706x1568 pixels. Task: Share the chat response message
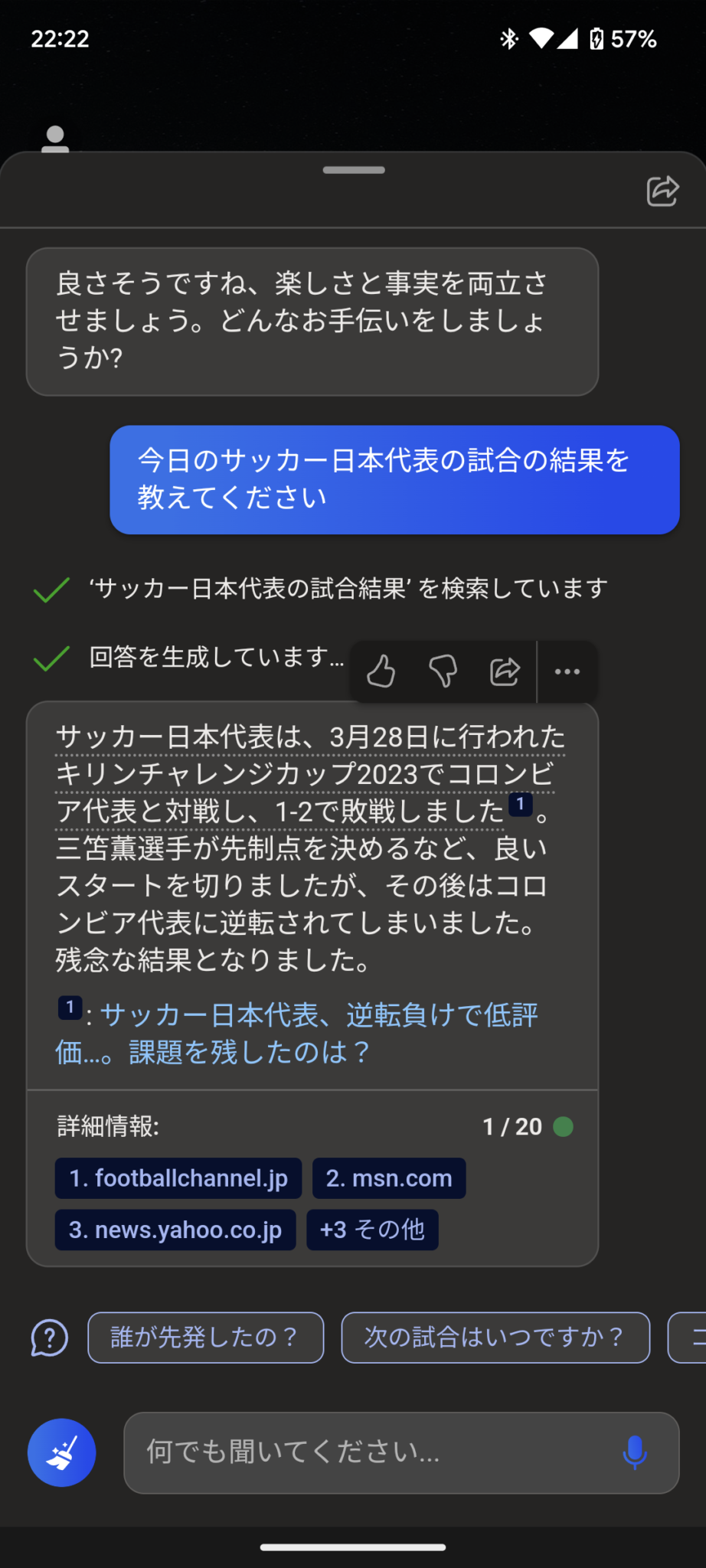tap(504, 671)
